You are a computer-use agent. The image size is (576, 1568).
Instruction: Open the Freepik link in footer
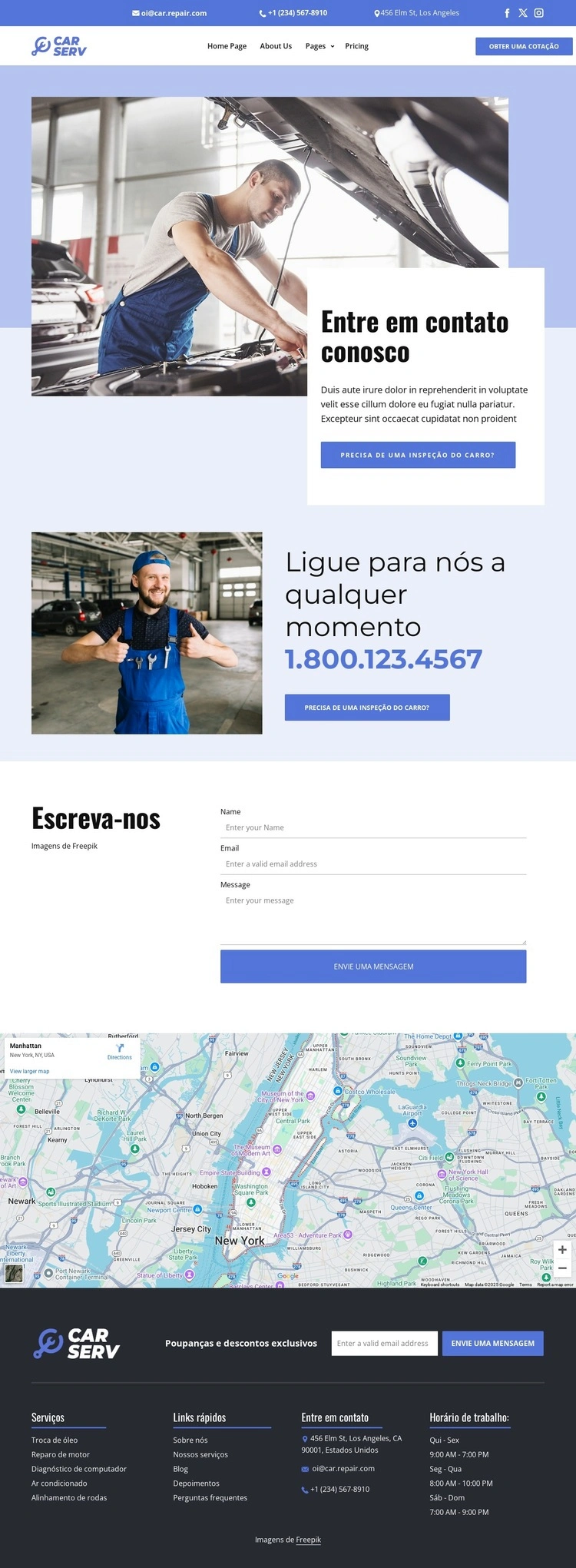pos(309,1540)
